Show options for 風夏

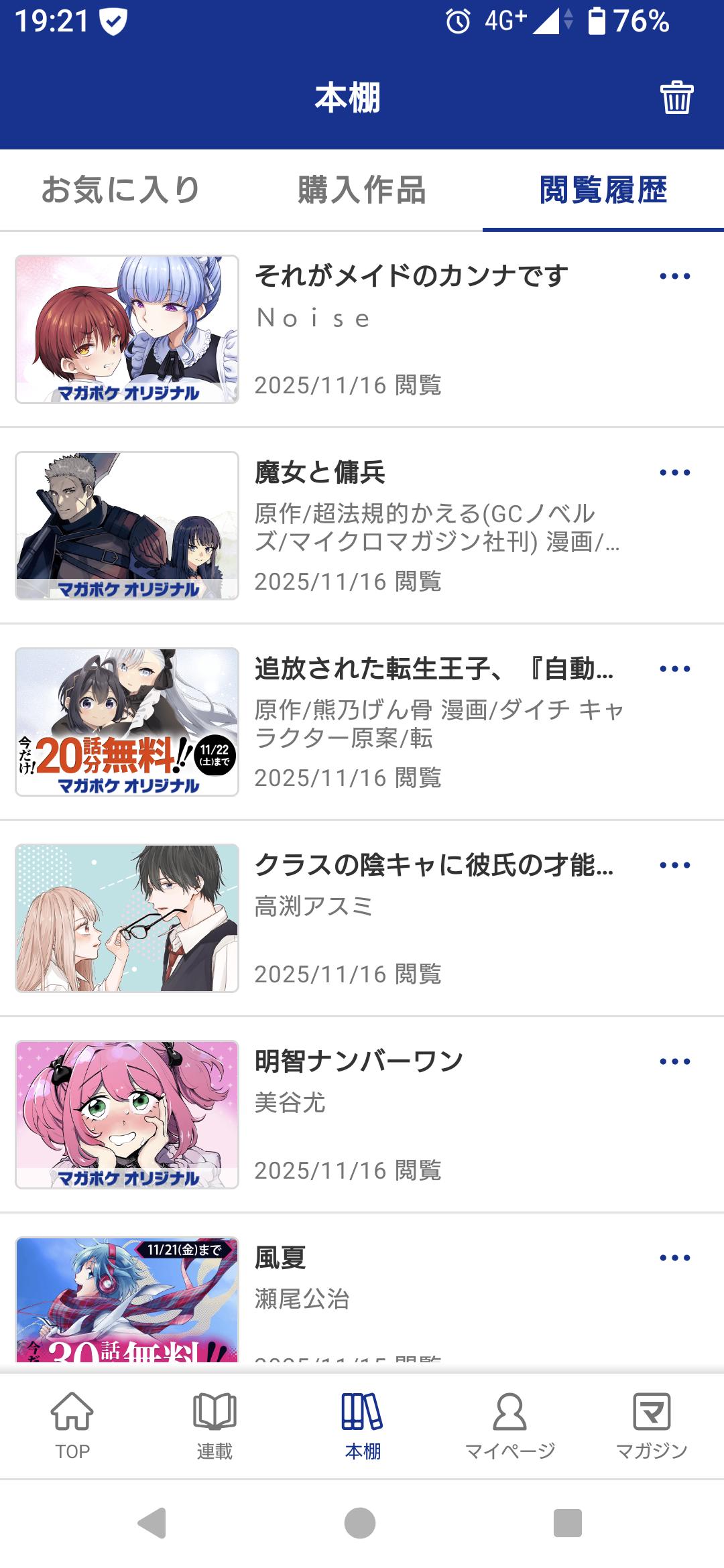[x=674, y=1258]
